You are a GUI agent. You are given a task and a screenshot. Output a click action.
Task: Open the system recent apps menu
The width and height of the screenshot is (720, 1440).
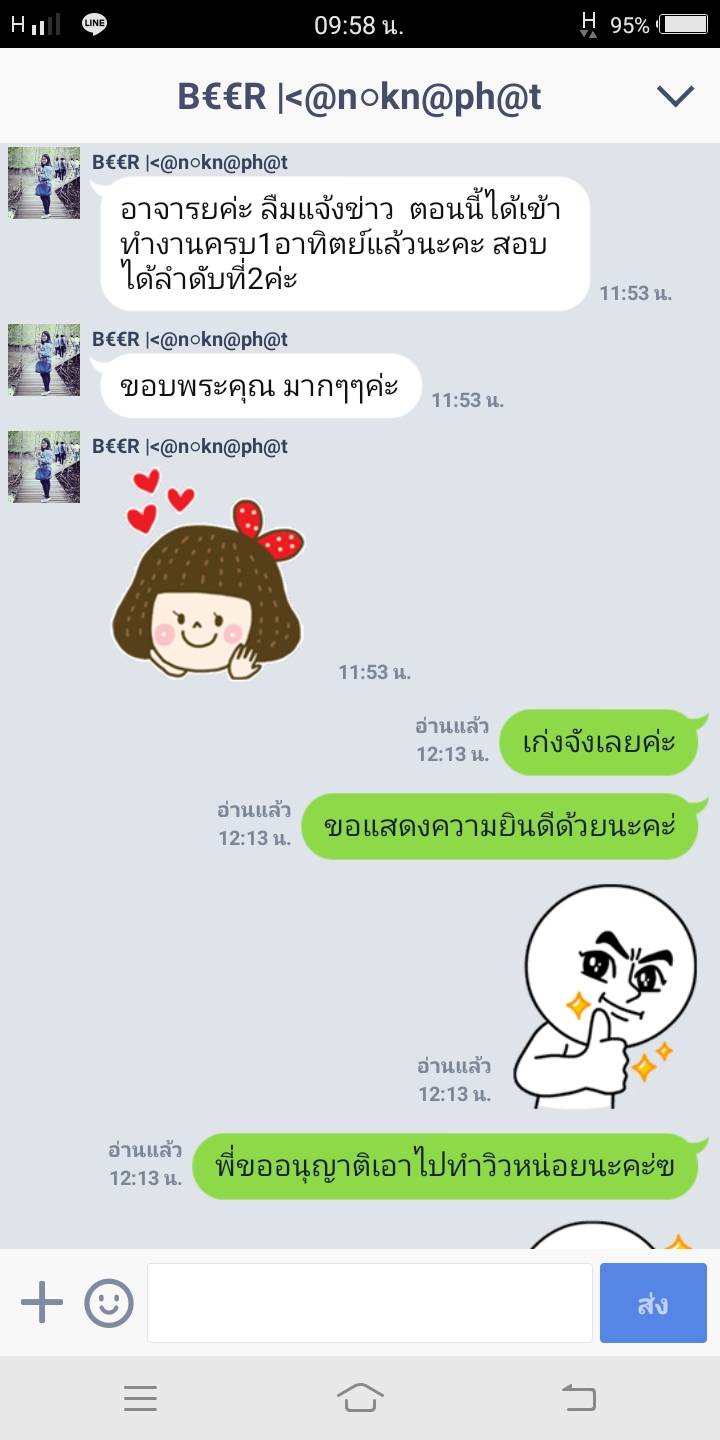[x=140, y=1398]
